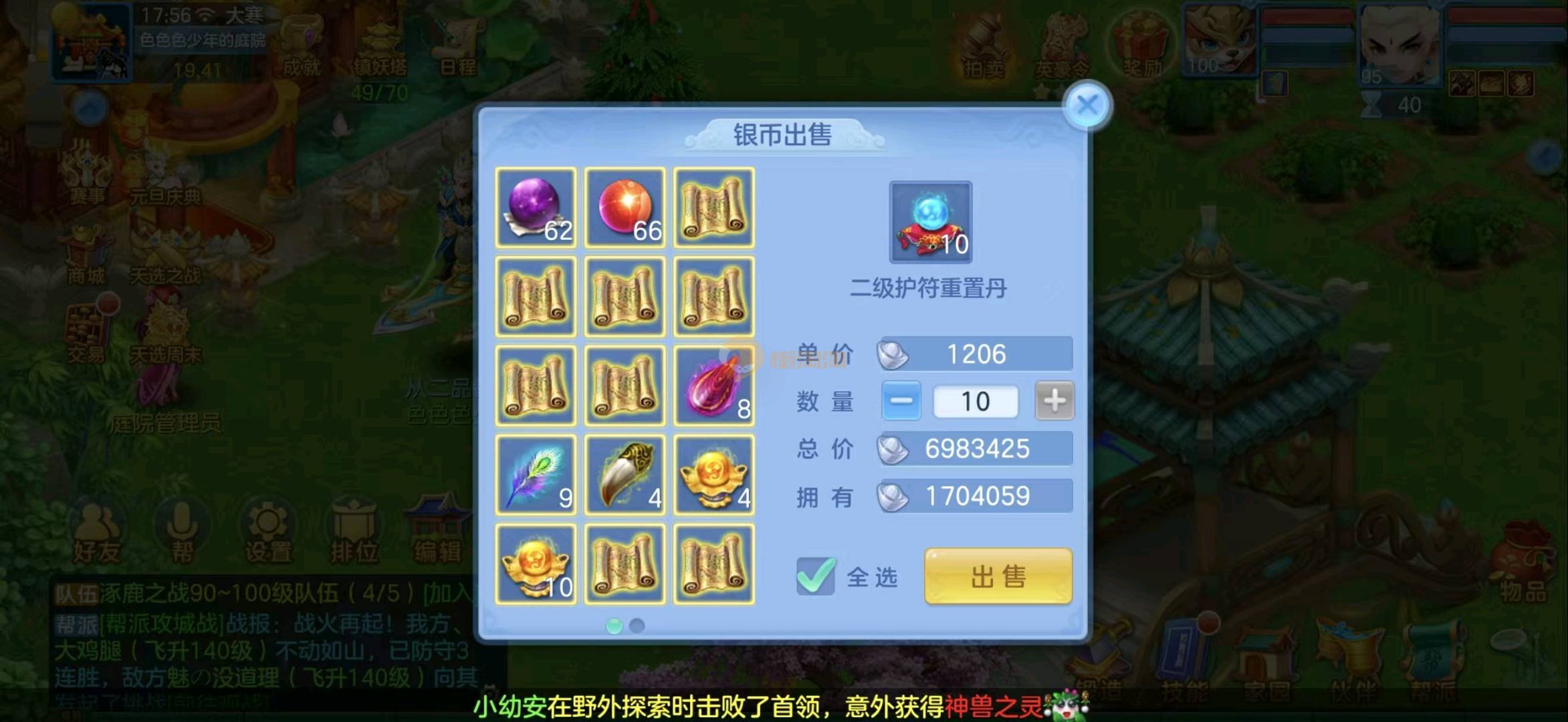
Task: Tap the quantity field showing 10
Action: pyautogui.click(x=975, y=402)
